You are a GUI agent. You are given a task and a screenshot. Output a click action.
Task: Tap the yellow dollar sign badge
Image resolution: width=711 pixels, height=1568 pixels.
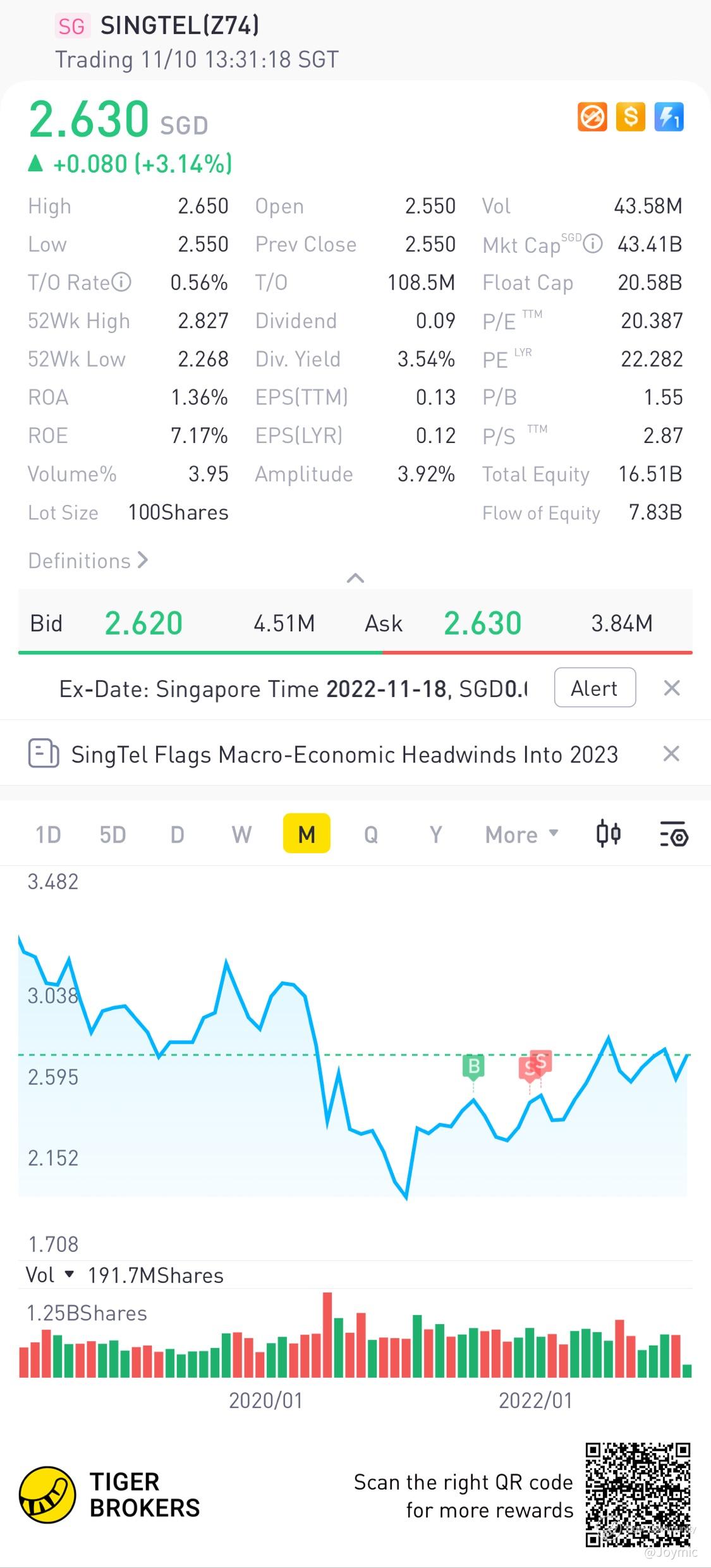630,117
